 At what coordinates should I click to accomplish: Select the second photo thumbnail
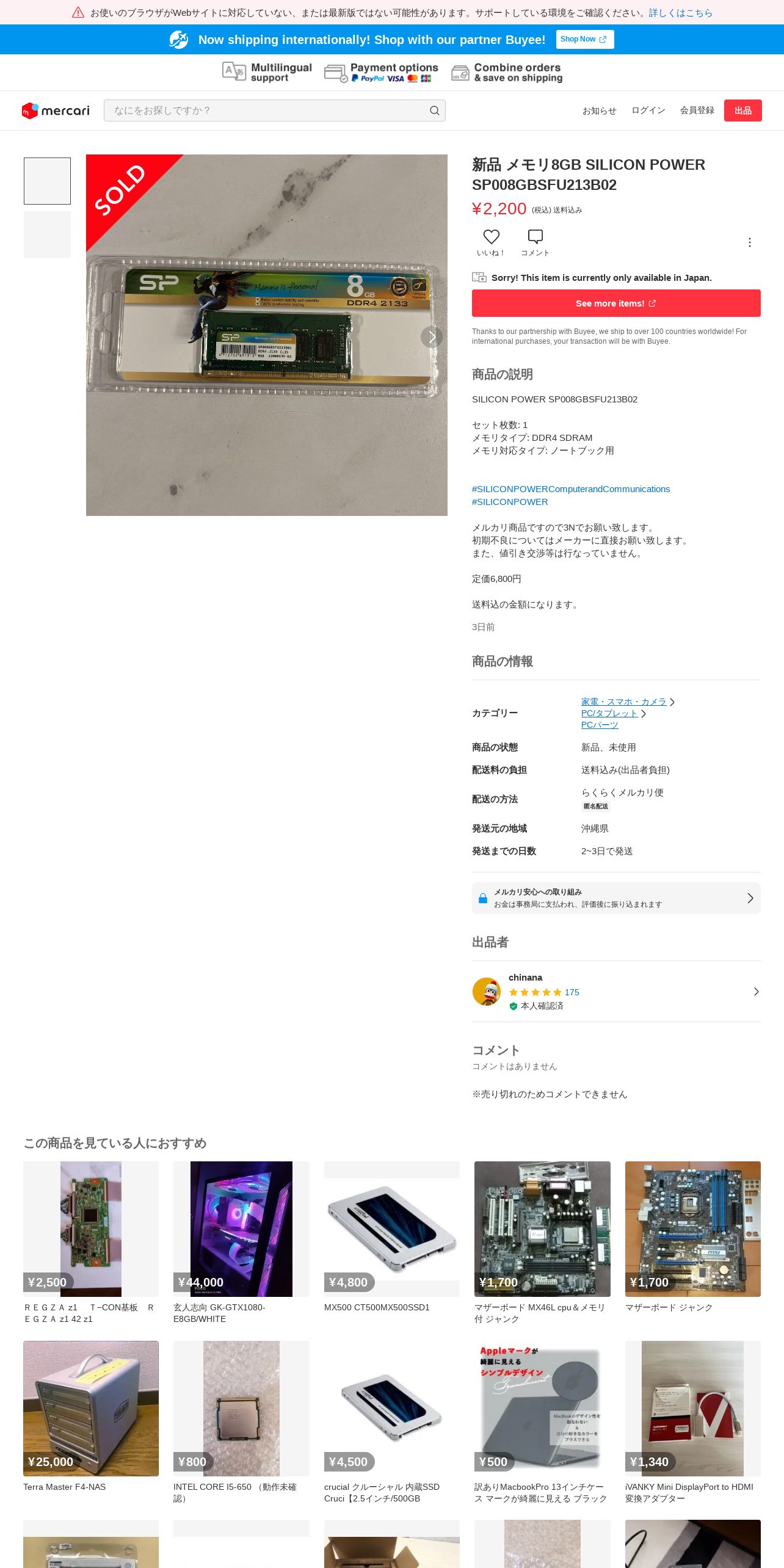[47, 234]
